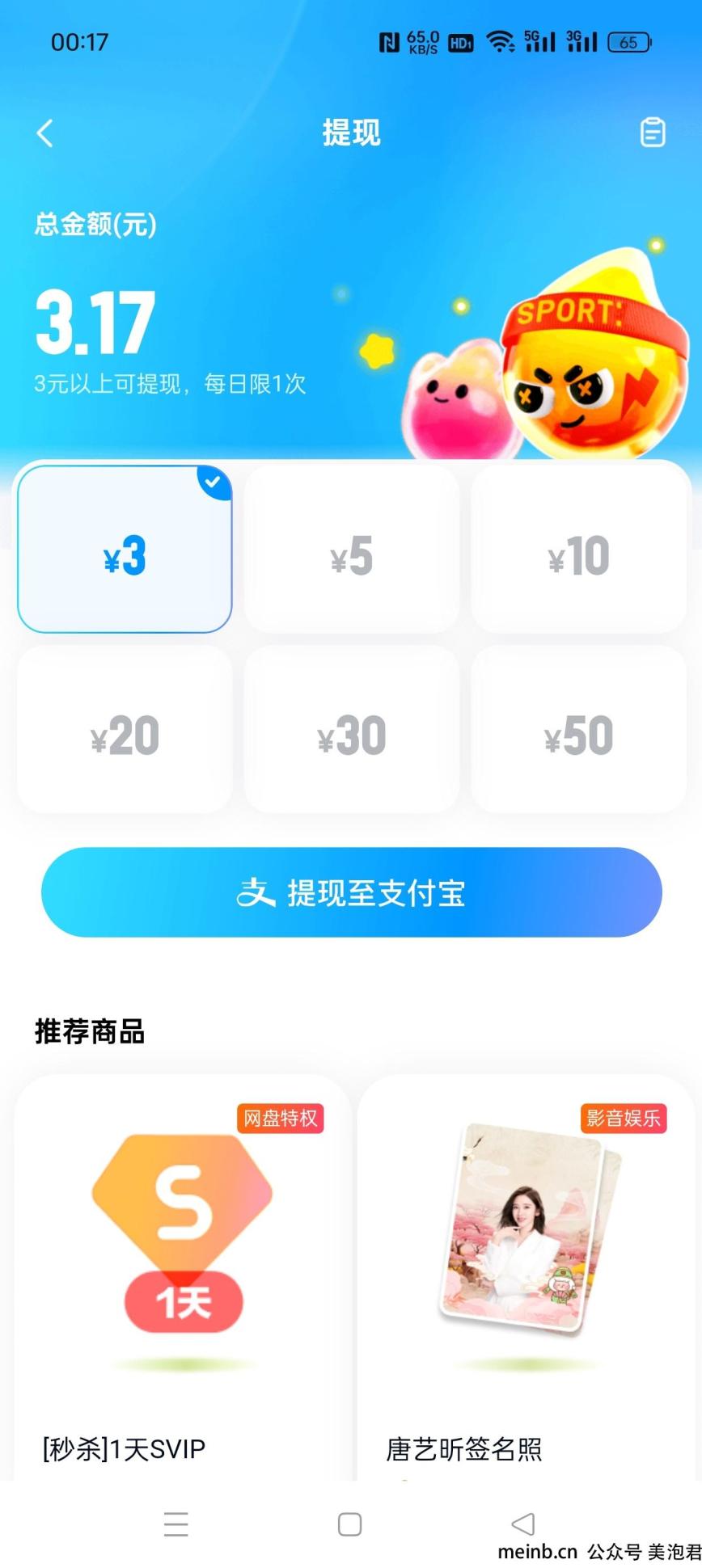702x1568 pixels.
Task: Open the withdrawal records clipboard icon
Action: coord(652,133)
